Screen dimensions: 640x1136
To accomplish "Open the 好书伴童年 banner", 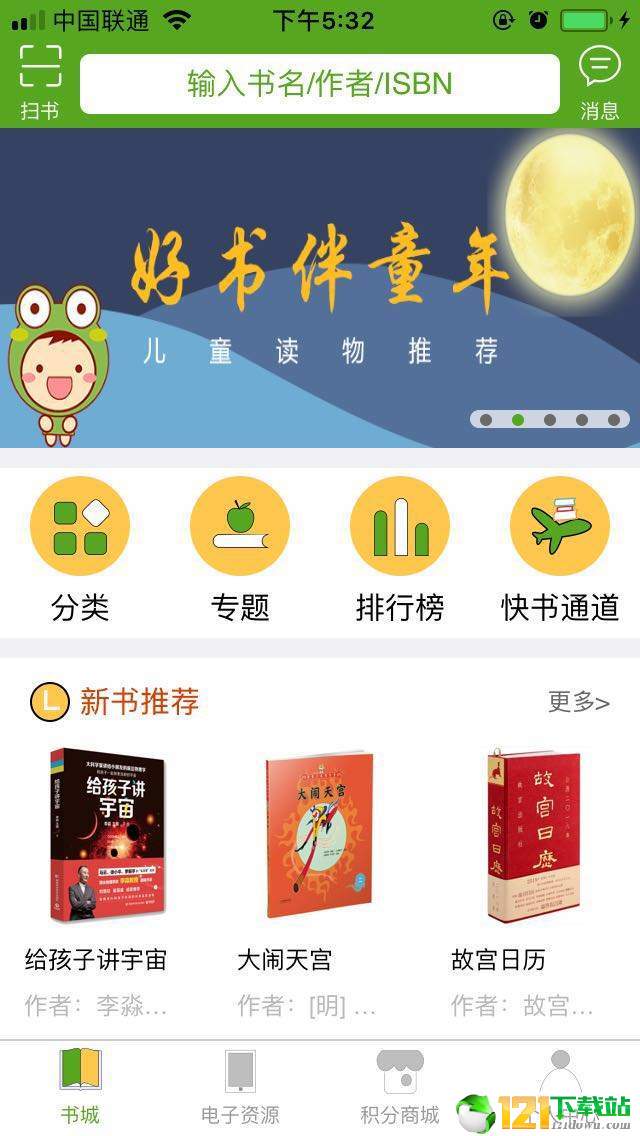I will click(320, 288).
